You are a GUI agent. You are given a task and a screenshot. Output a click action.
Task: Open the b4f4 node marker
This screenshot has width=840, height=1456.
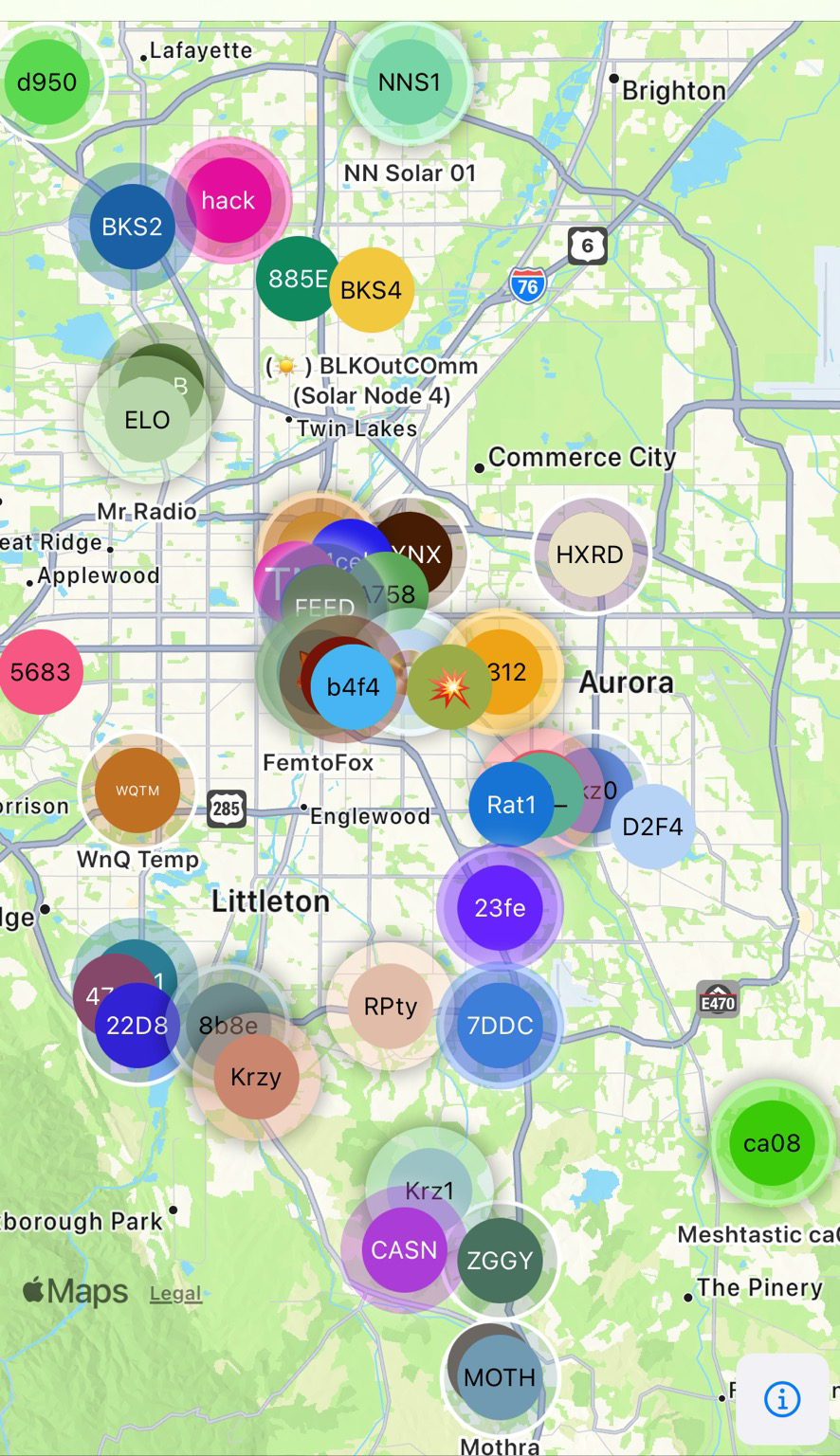click(x=353, y=686)
